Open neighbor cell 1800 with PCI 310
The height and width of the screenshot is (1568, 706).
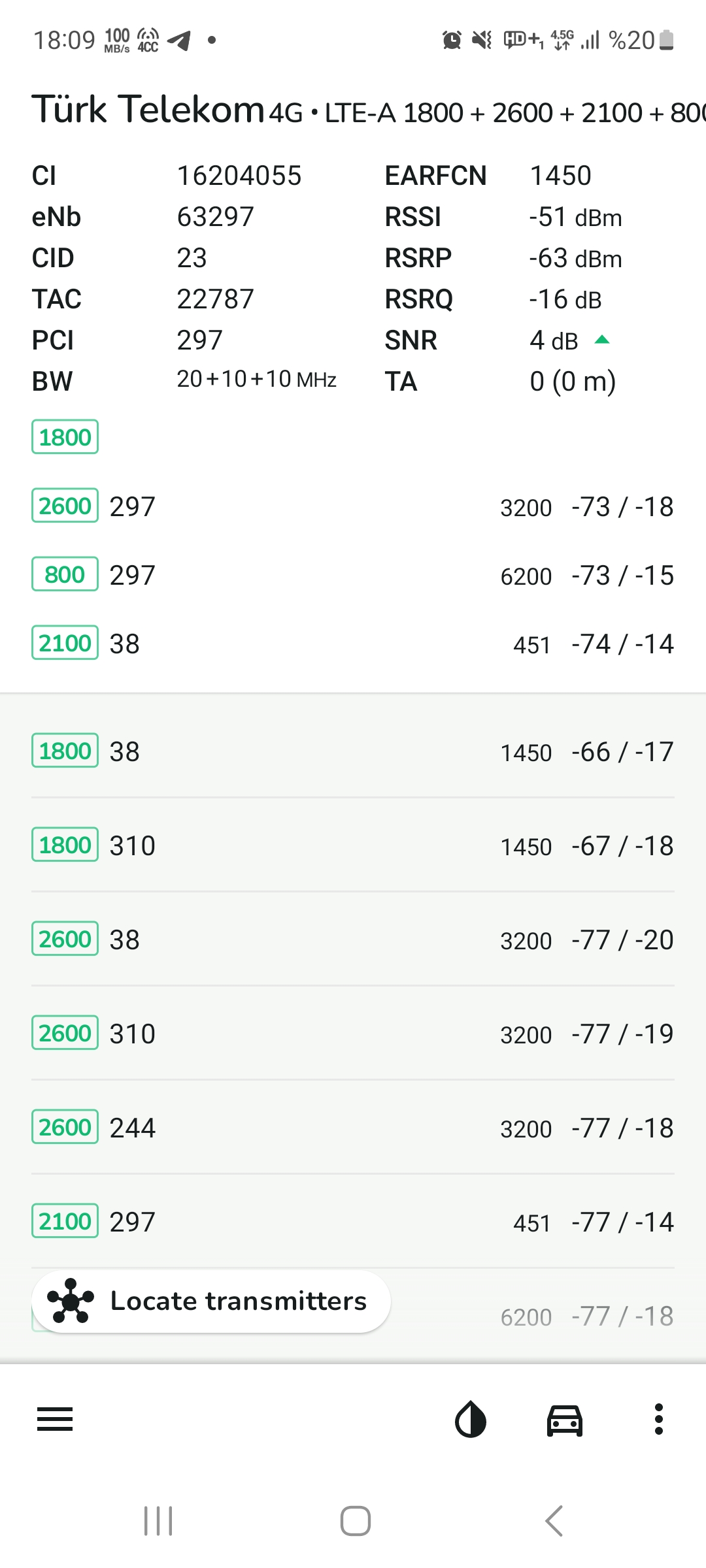353,845
